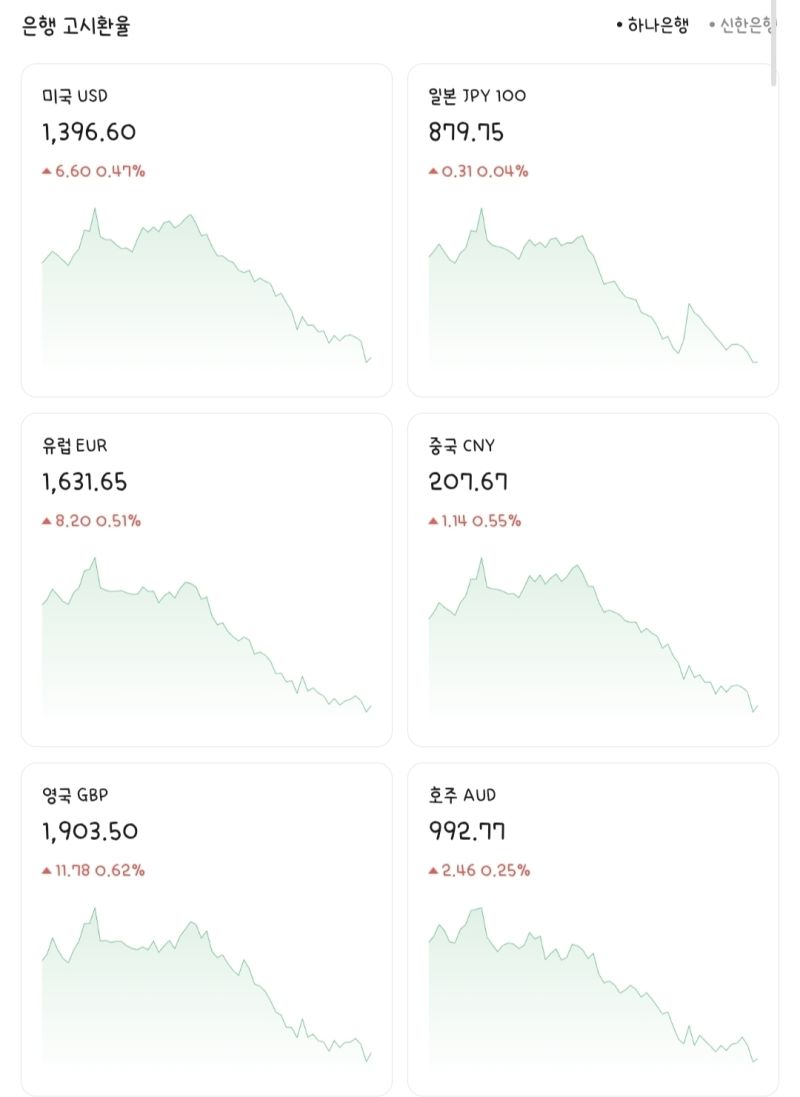Open the 영국 GBP exchange rate card
This screenshot has height=1097, width=800.
coord(206,930)
